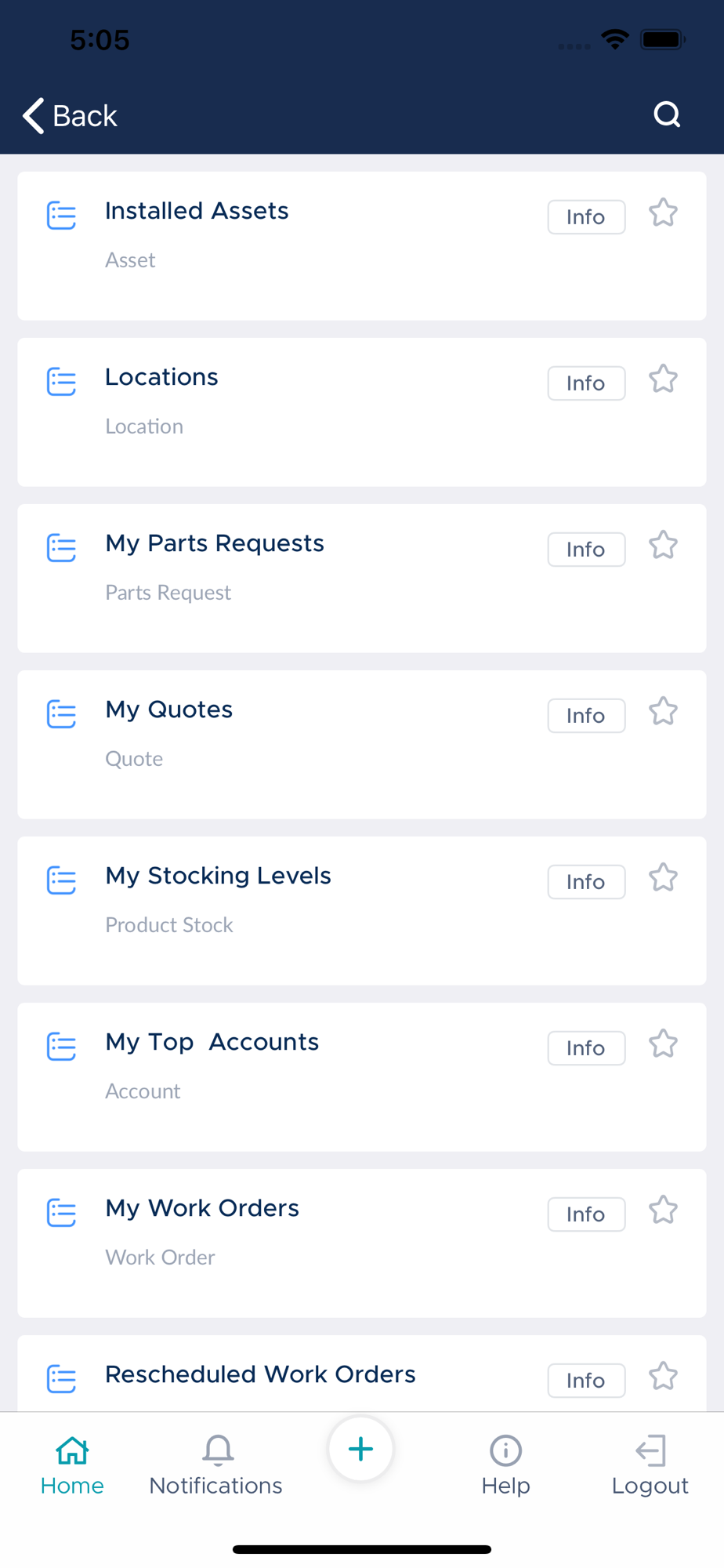
Task: Star the My Quotes list
Action: click(x=663, y=711)
